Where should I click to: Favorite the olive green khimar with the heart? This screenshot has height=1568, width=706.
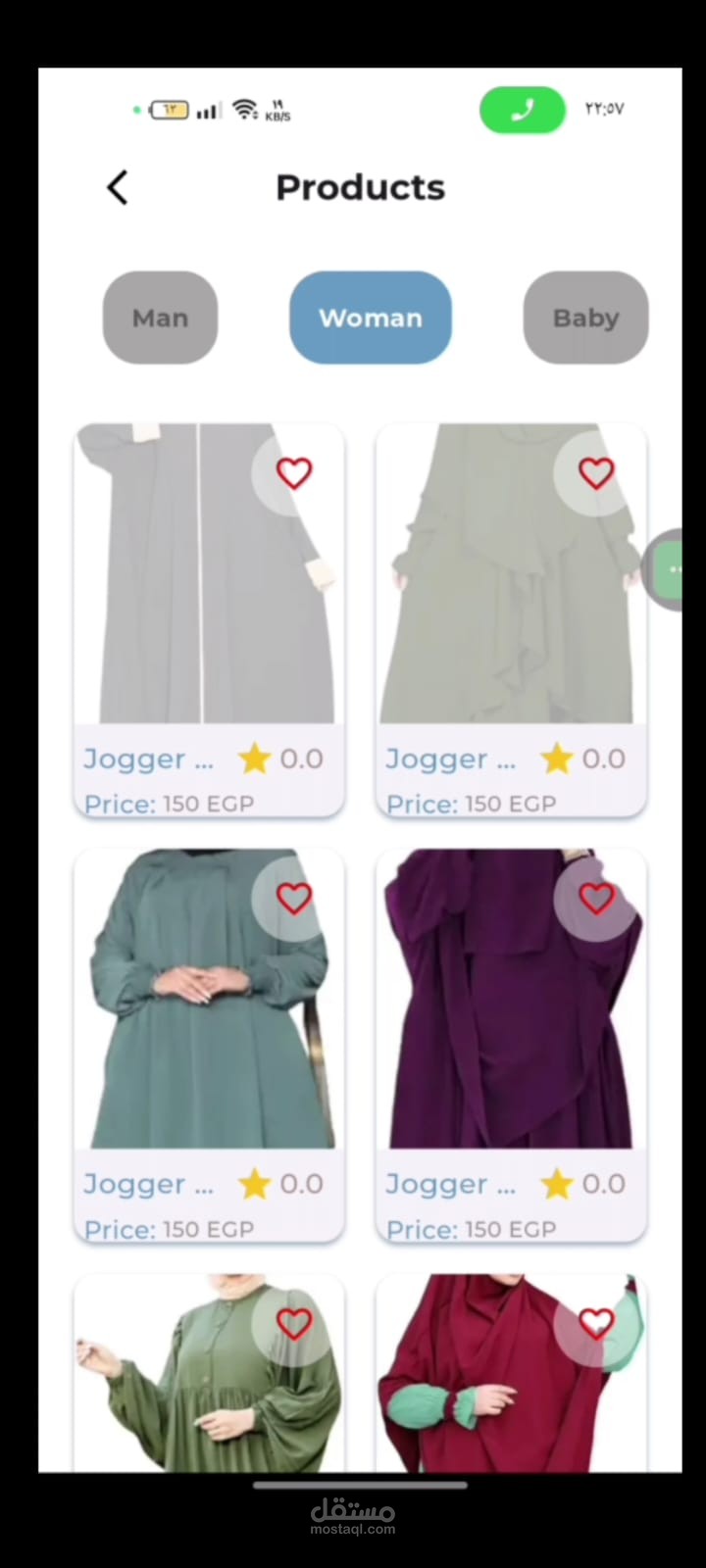pos(595,473)
